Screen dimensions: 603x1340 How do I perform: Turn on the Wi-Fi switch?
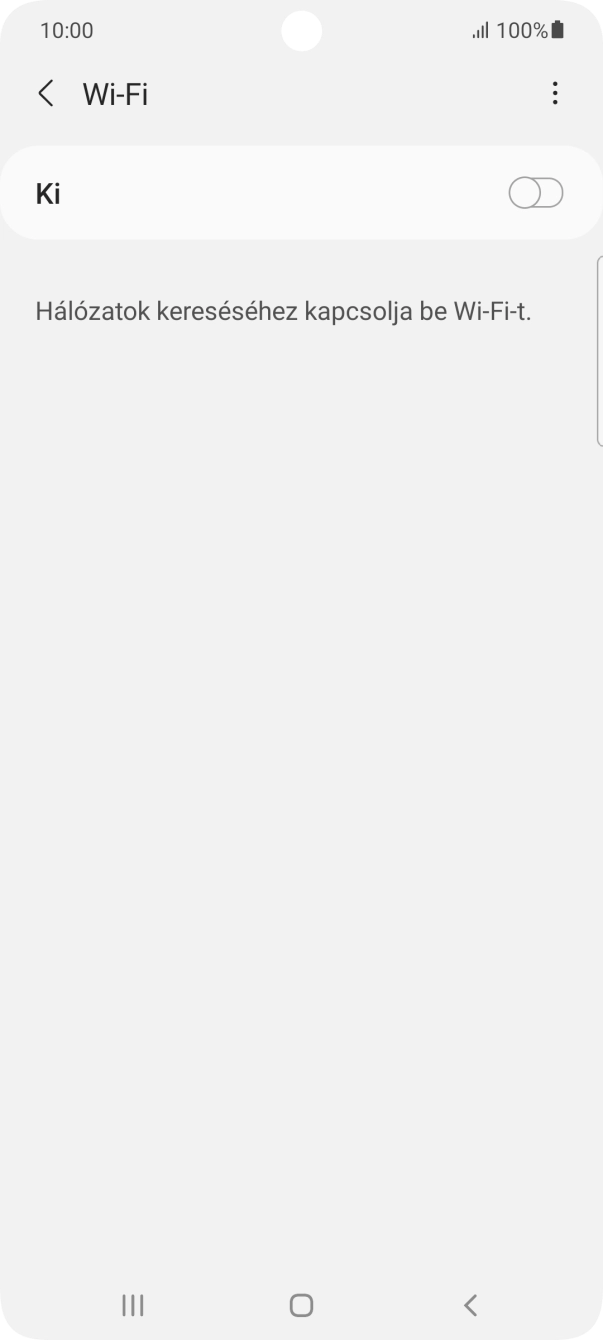(536, 193)
